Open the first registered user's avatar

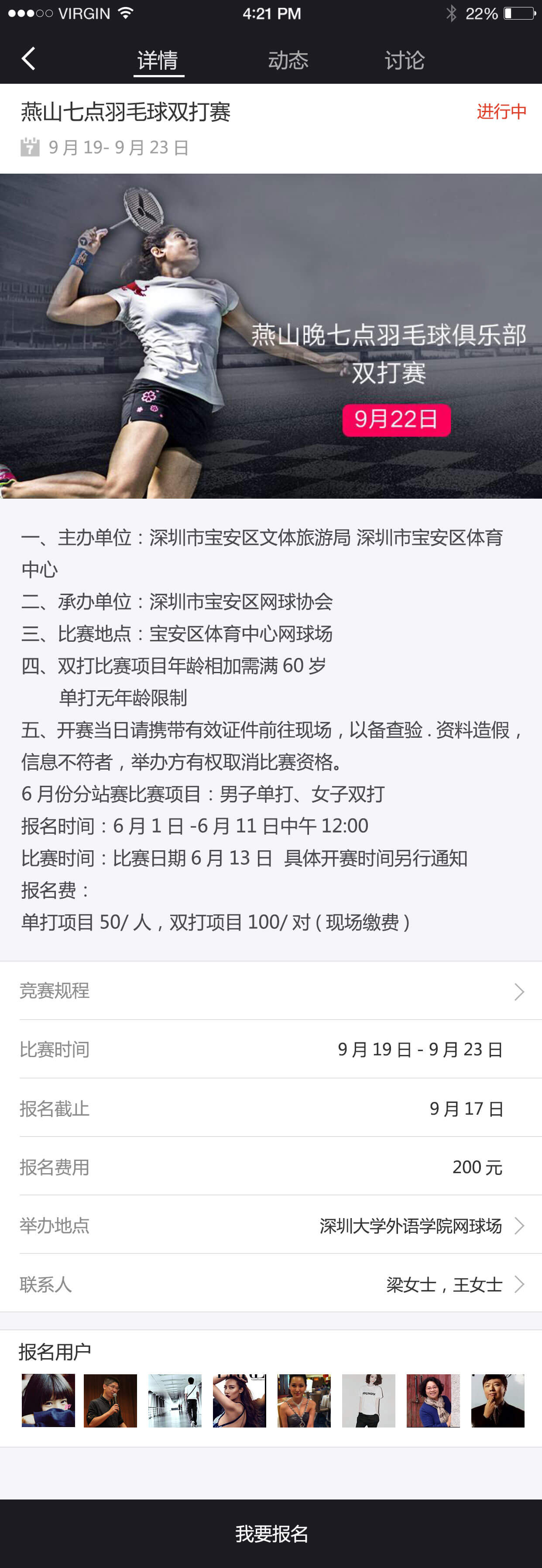[48, 1400]
